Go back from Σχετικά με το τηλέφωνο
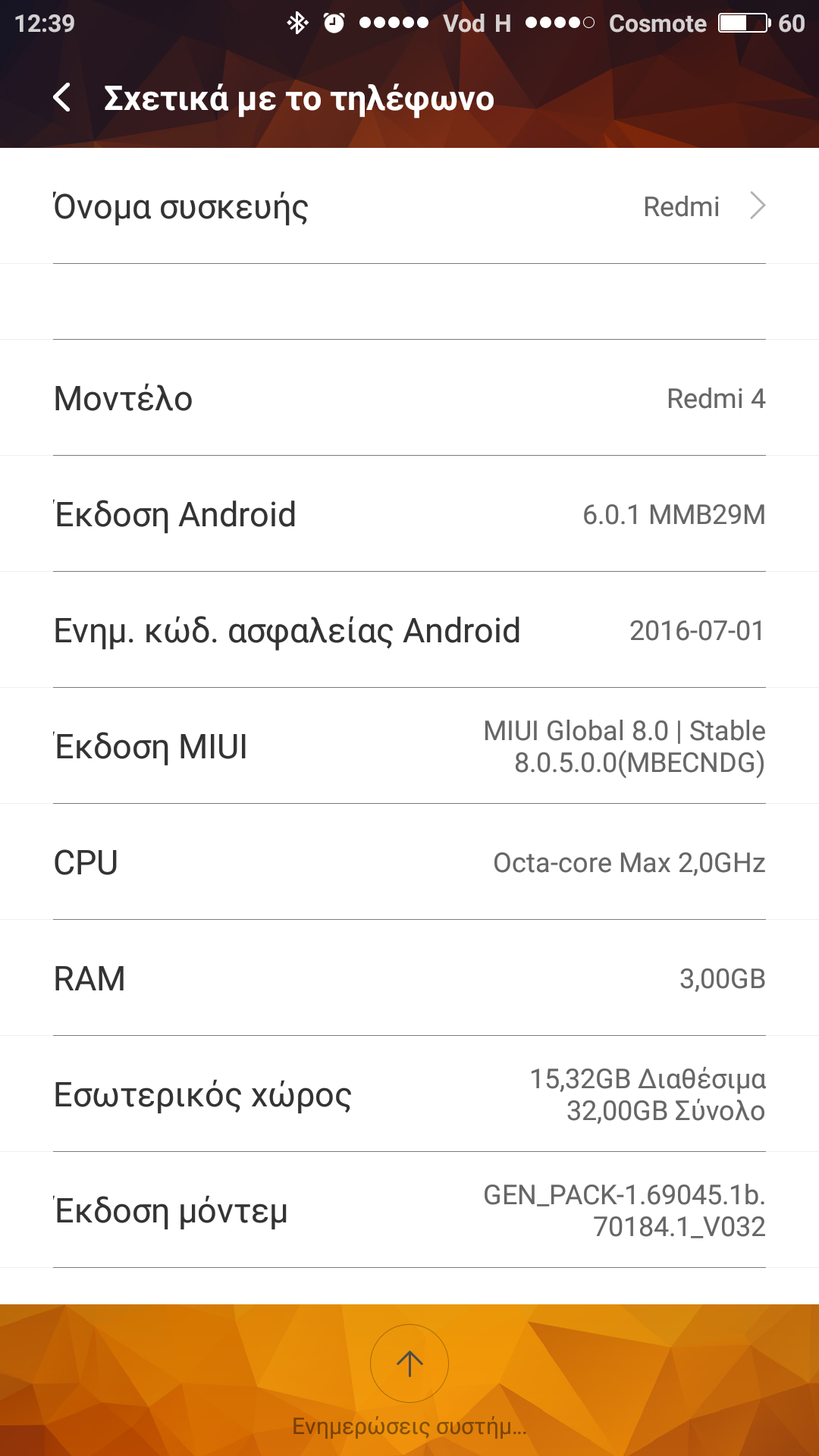 pyautogui.click(x=62, y=98)
